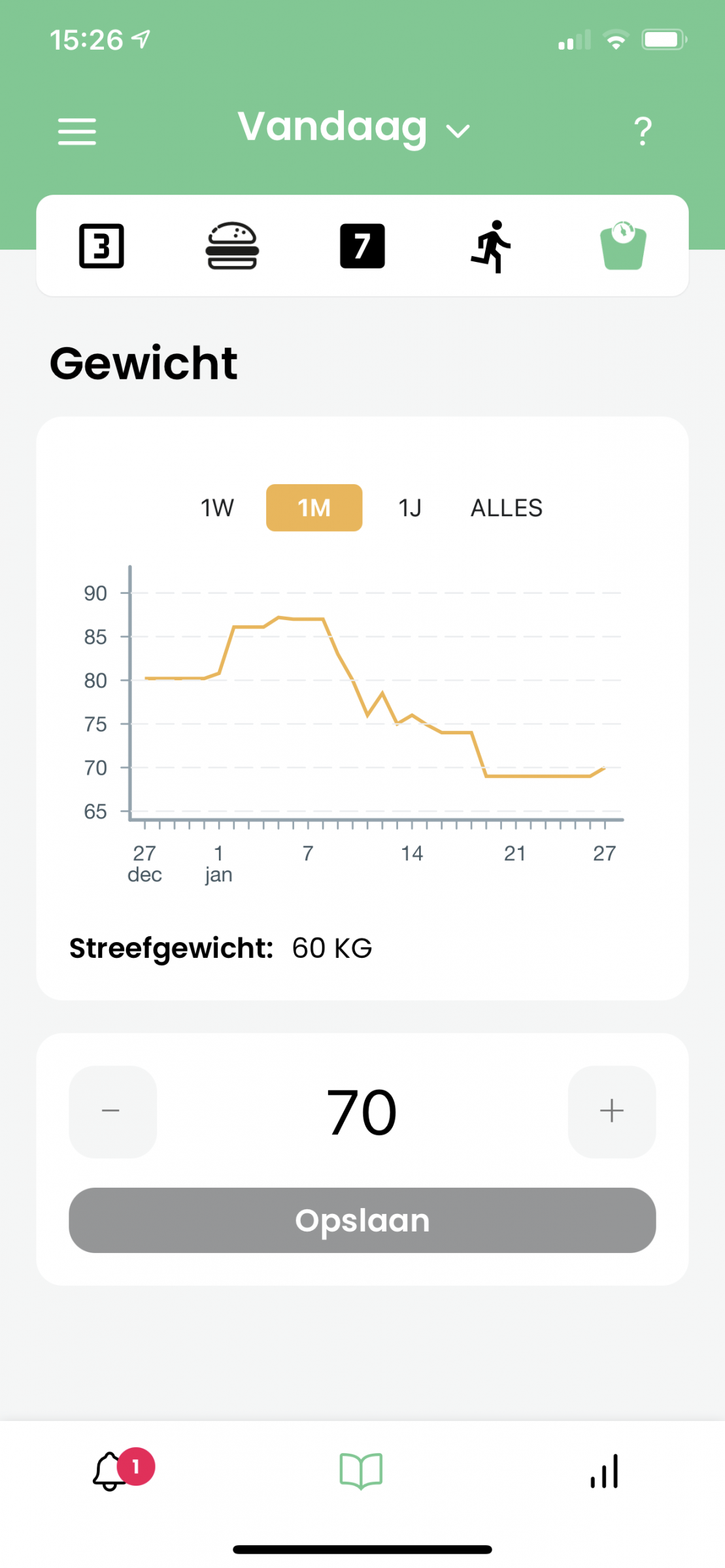
Task: Open the help question mark
Action: tap(643, 131)
